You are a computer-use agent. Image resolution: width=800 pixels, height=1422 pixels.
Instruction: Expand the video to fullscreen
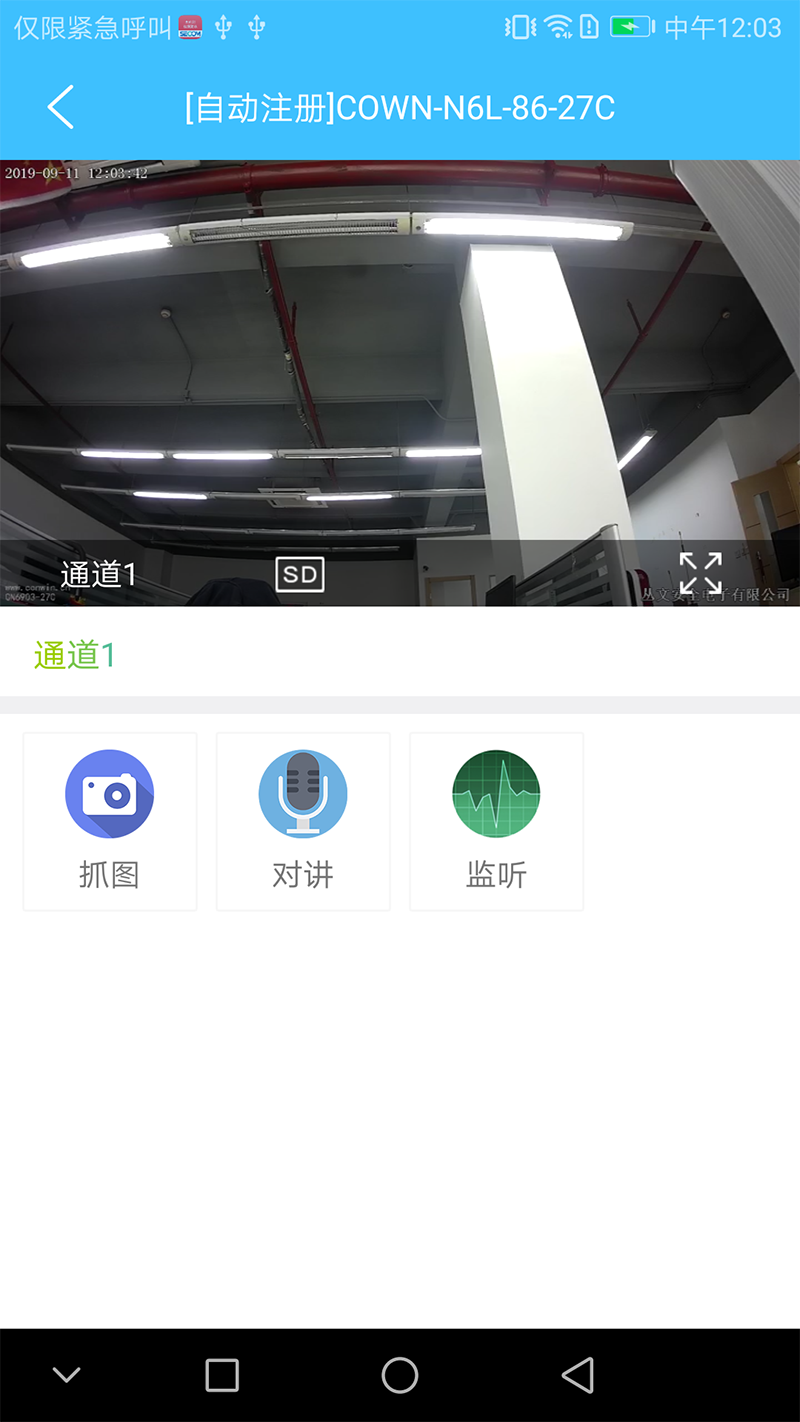pyautogui.click(x=700, y=574)
